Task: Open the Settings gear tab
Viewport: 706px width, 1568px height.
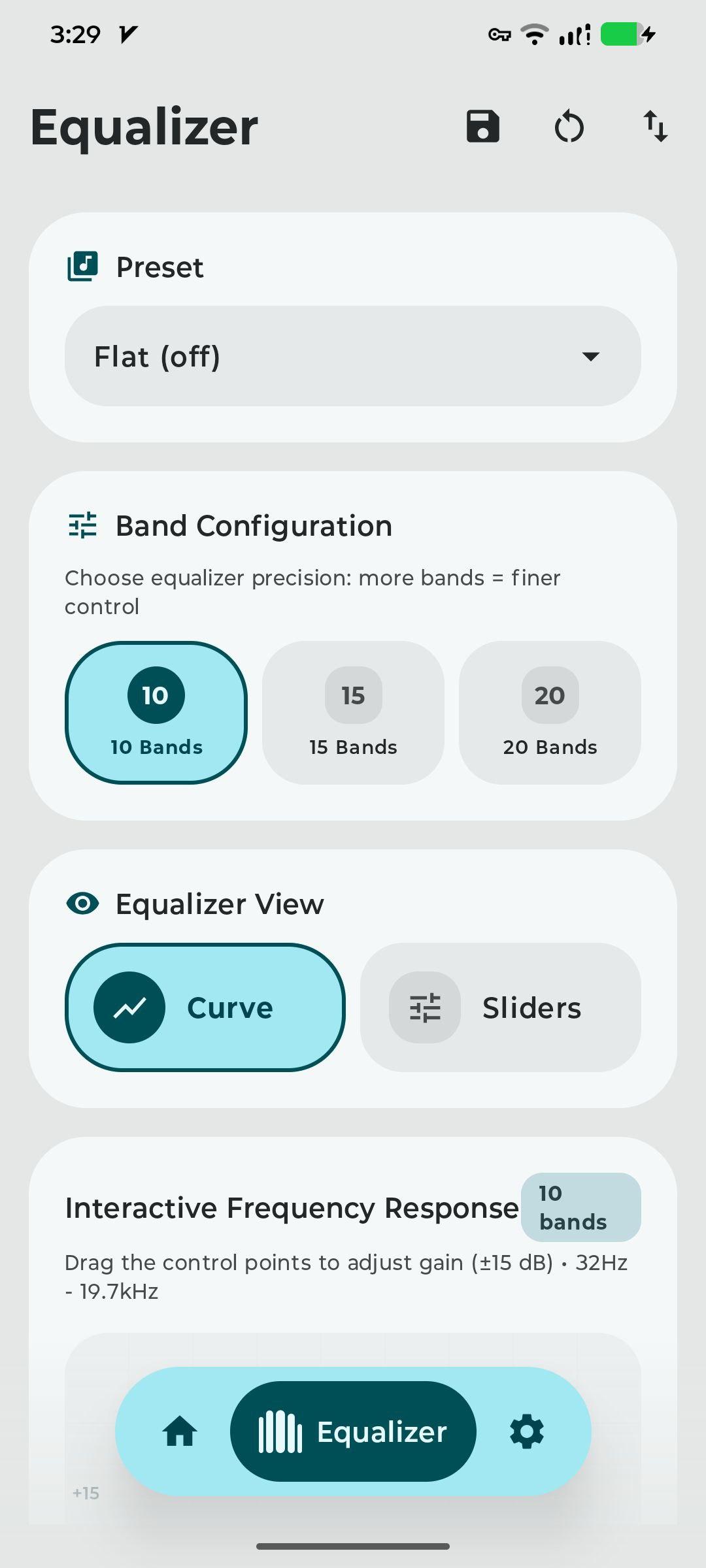Action: 526,1431
